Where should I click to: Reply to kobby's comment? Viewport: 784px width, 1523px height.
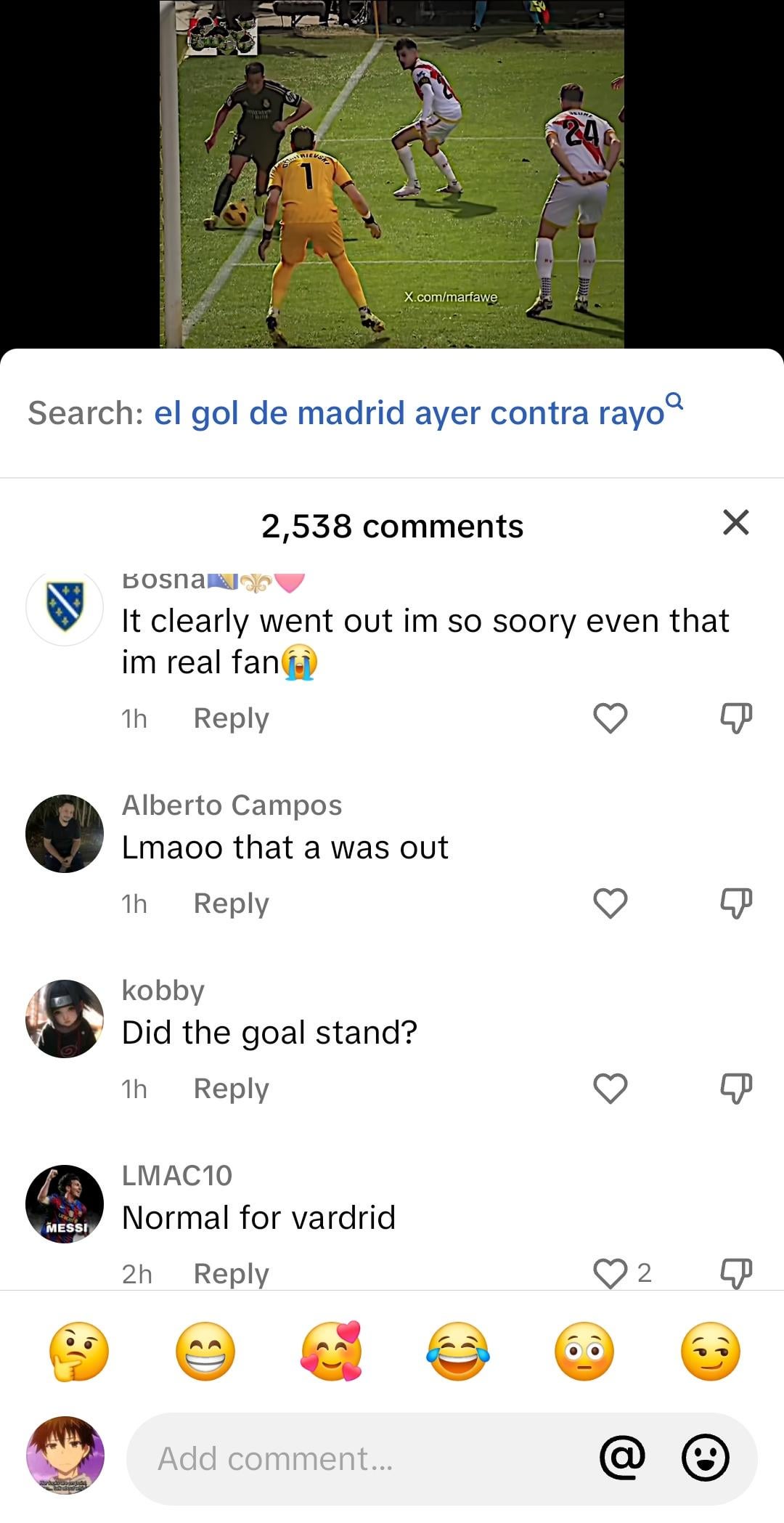tap(231, 1089)
